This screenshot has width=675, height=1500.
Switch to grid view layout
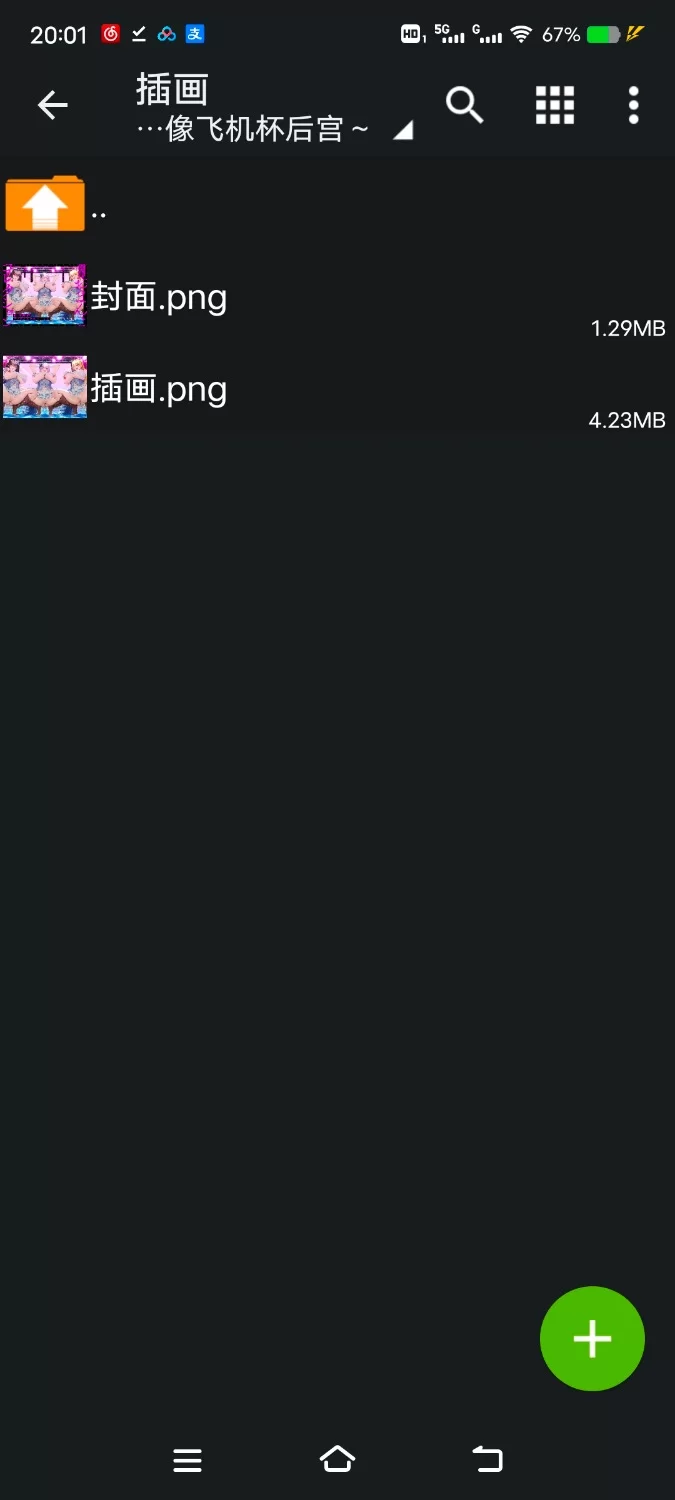pos(555,105)
